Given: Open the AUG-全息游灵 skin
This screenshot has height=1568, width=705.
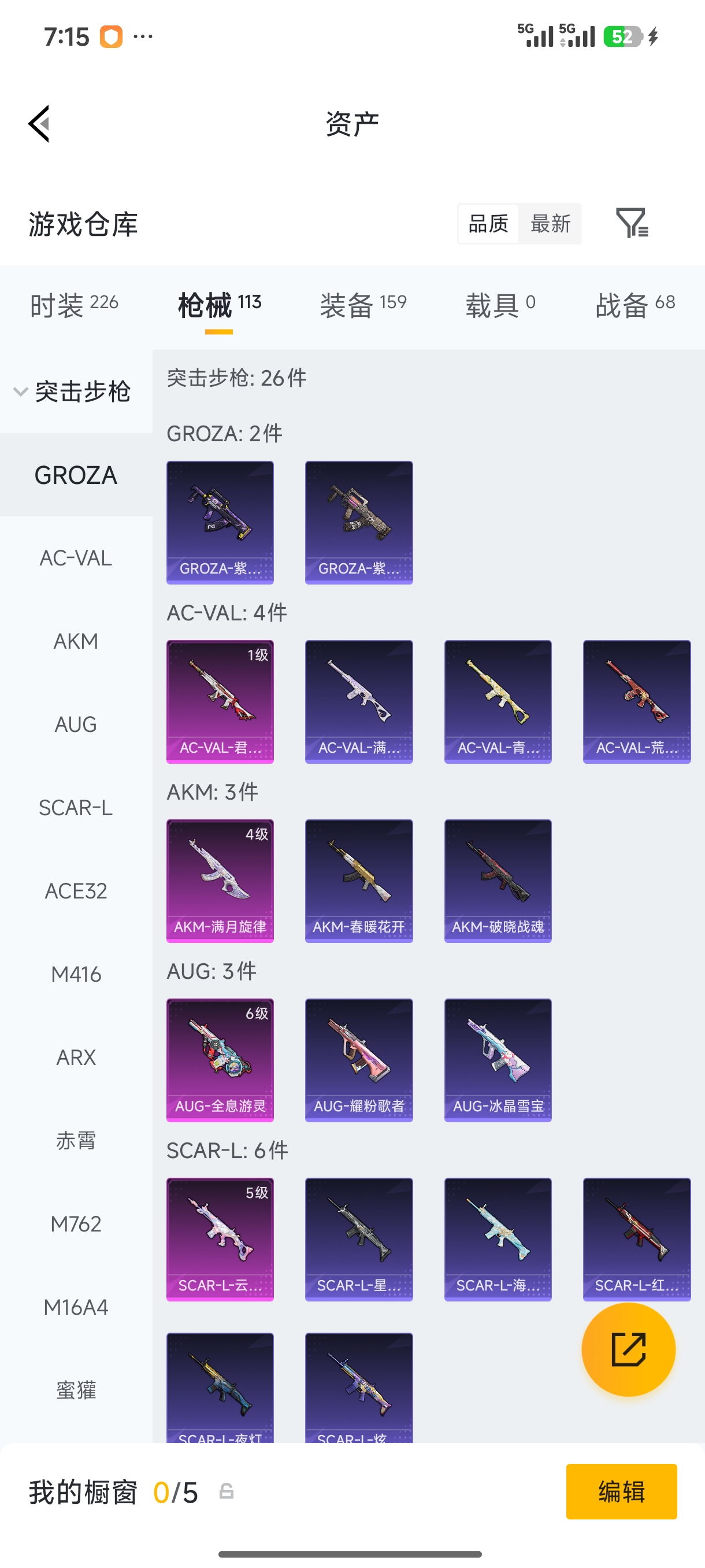Looking at the screenshot, I should pos(220,1060).
